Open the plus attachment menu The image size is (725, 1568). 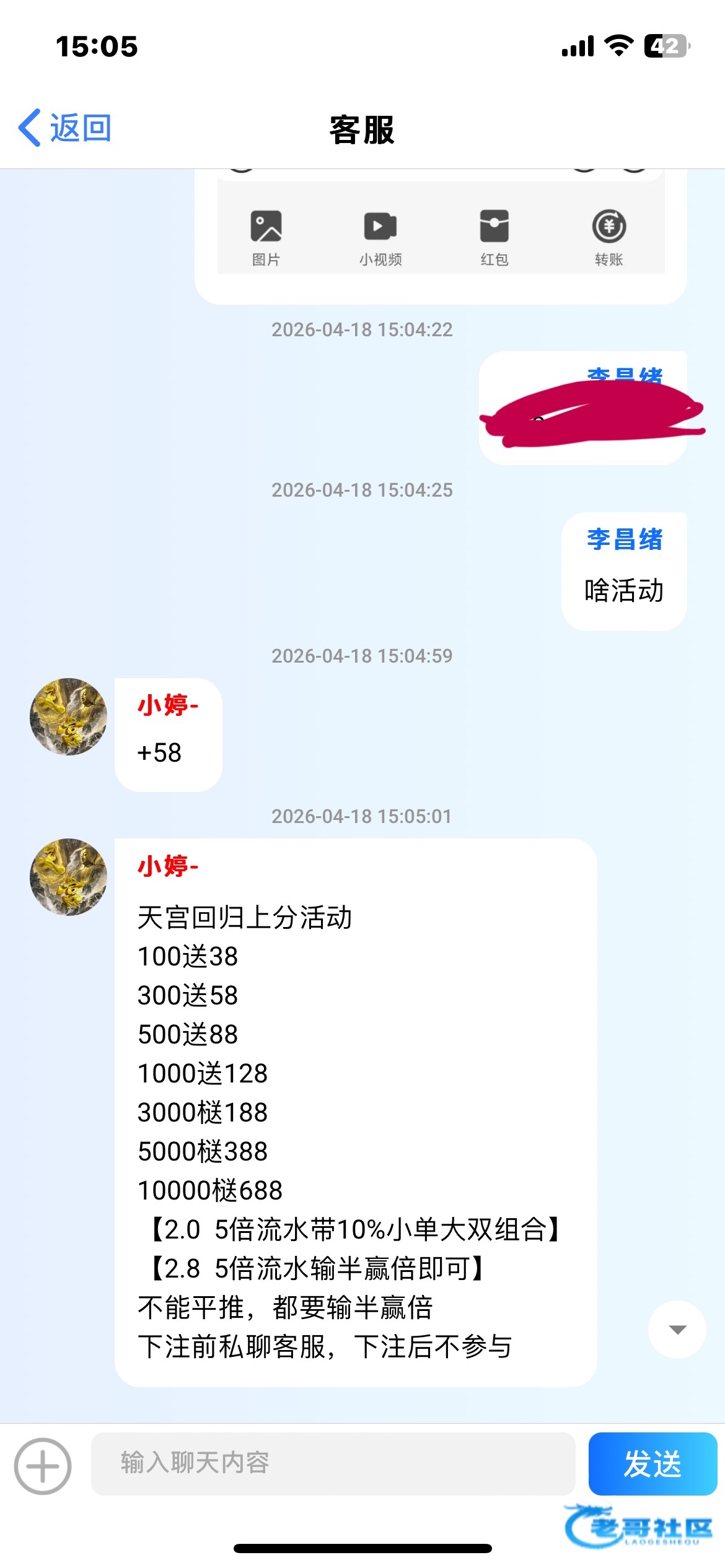[43, 1466]
